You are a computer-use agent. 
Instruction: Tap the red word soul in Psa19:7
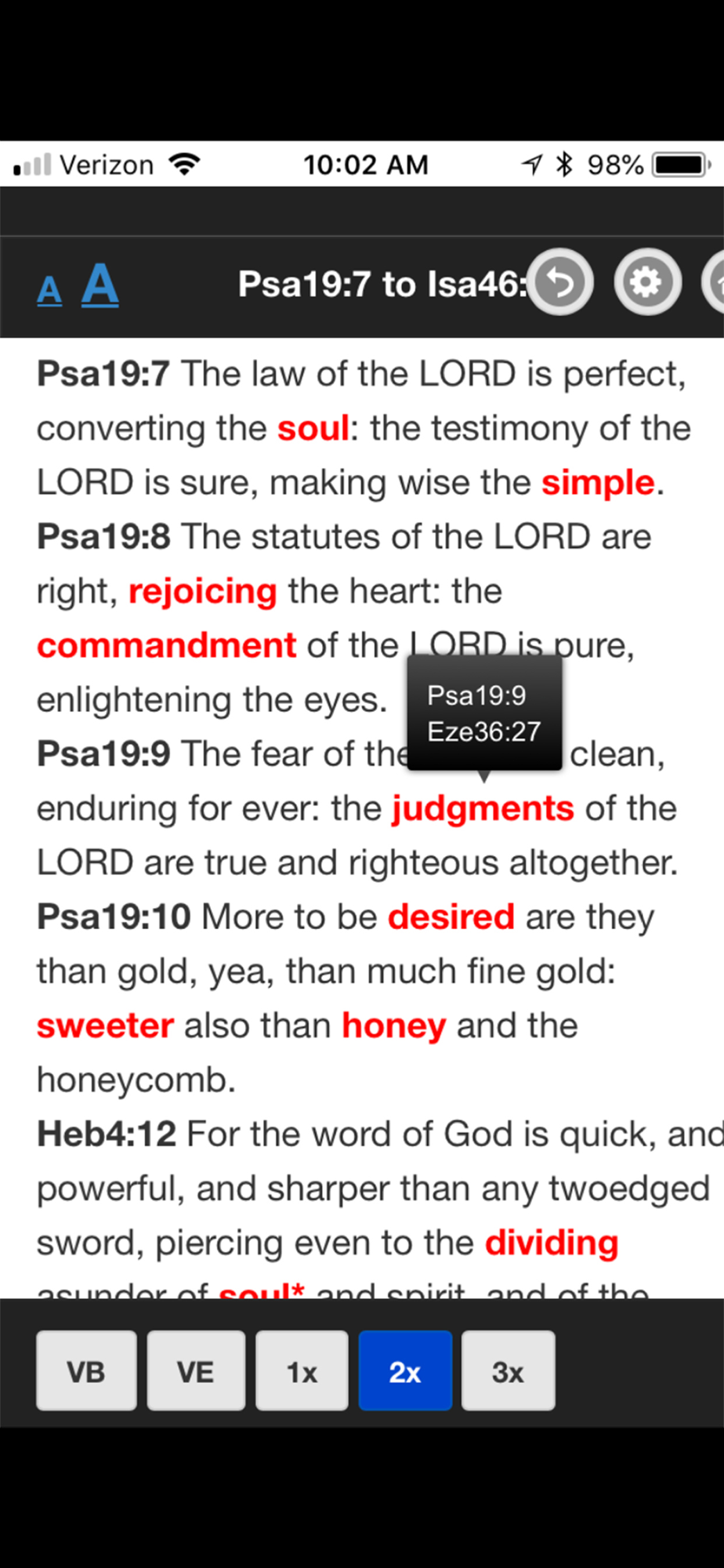(x=313, y=428)
